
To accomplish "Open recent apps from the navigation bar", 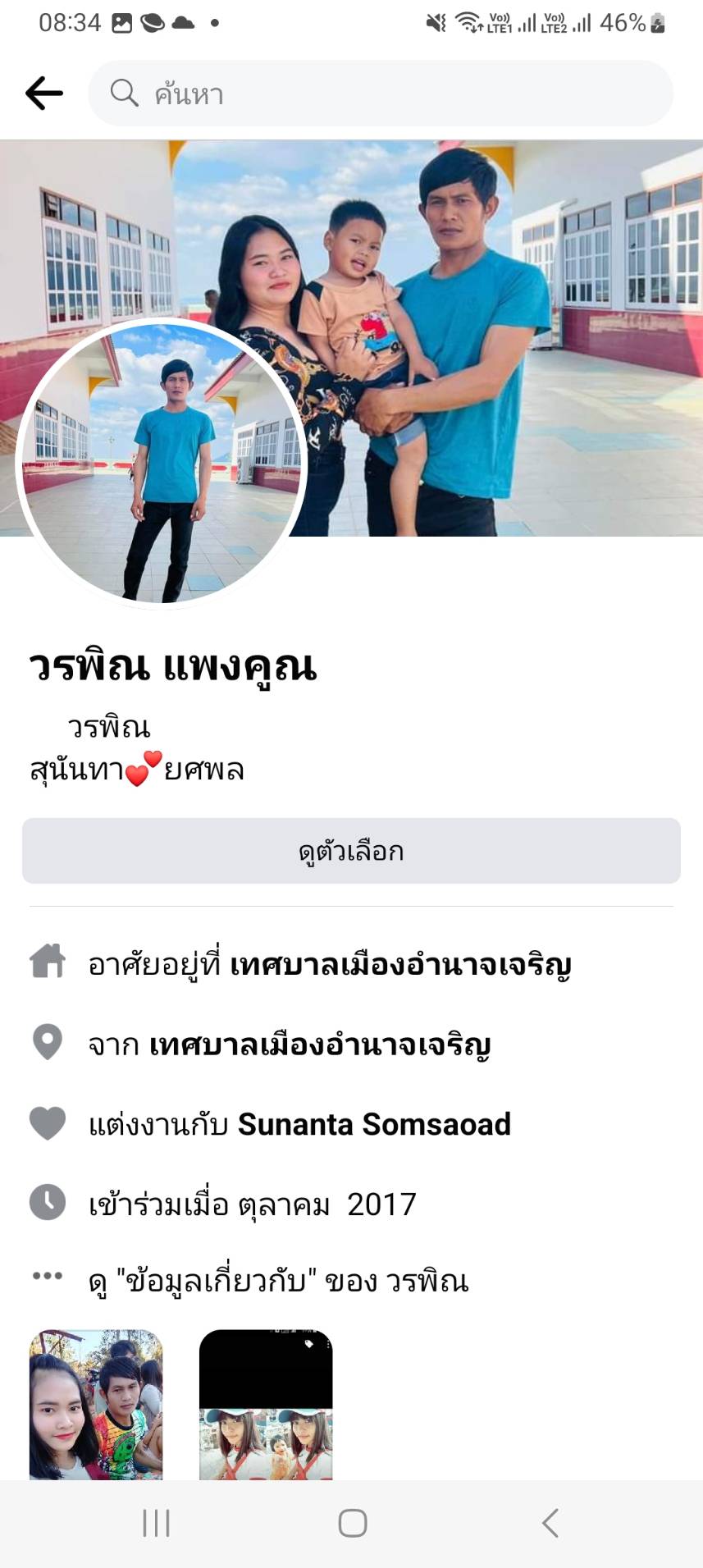I will [156, 1524].
